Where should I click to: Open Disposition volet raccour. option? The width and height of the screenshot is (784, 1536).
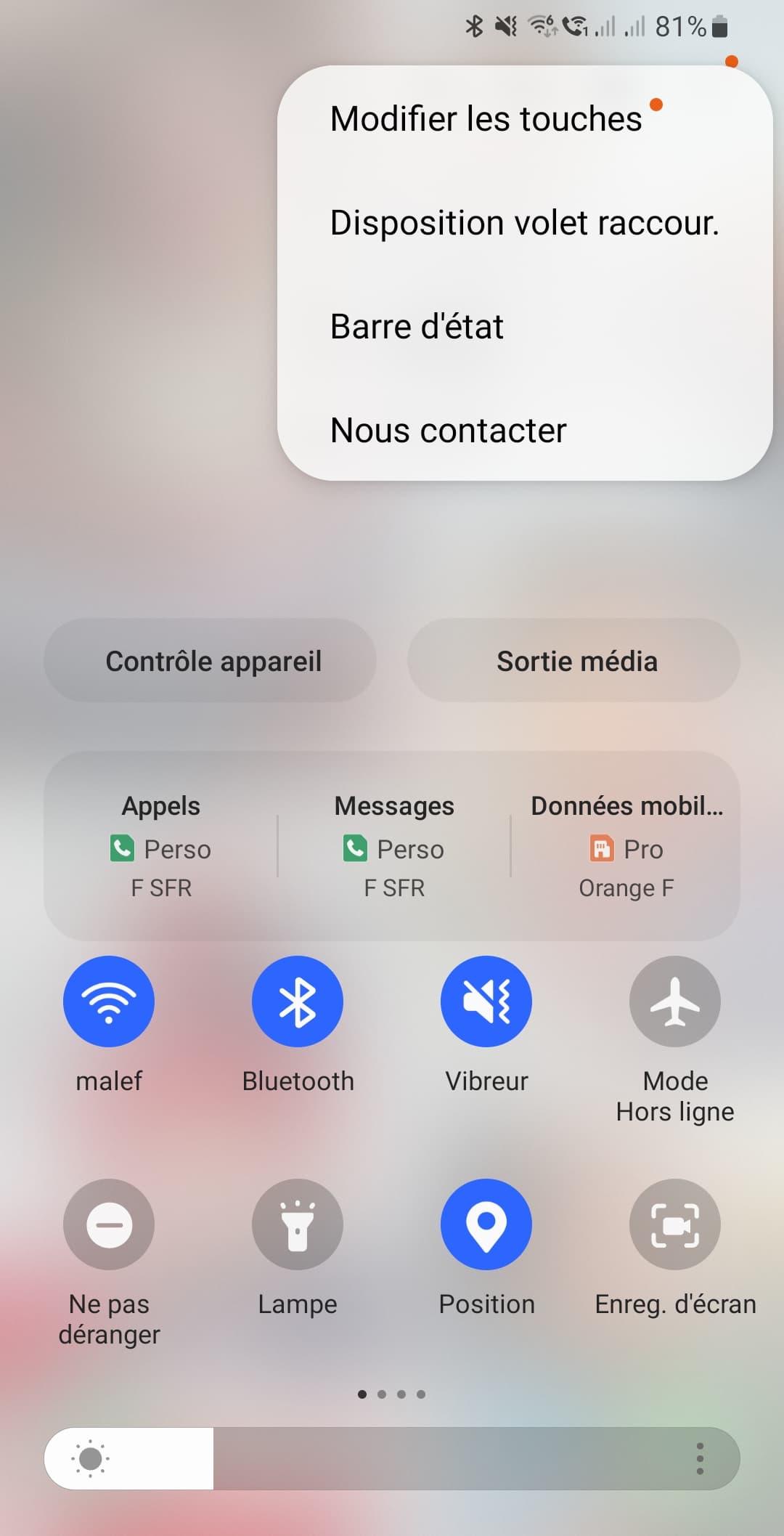[523, 223]
